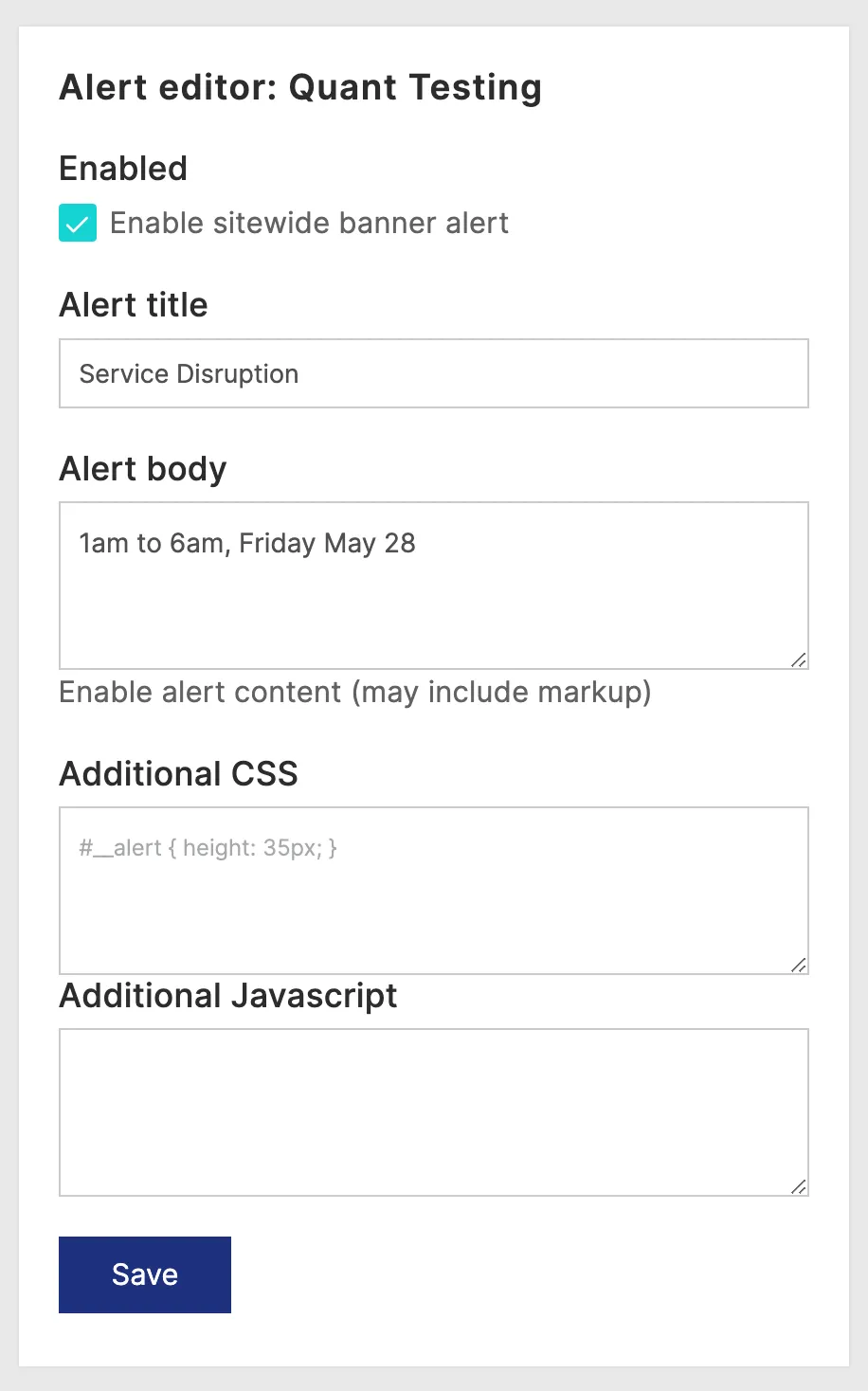Click the placeholder showing #__alert height rule
This screenshot has width=868, height=1391.
click(207, 847)
